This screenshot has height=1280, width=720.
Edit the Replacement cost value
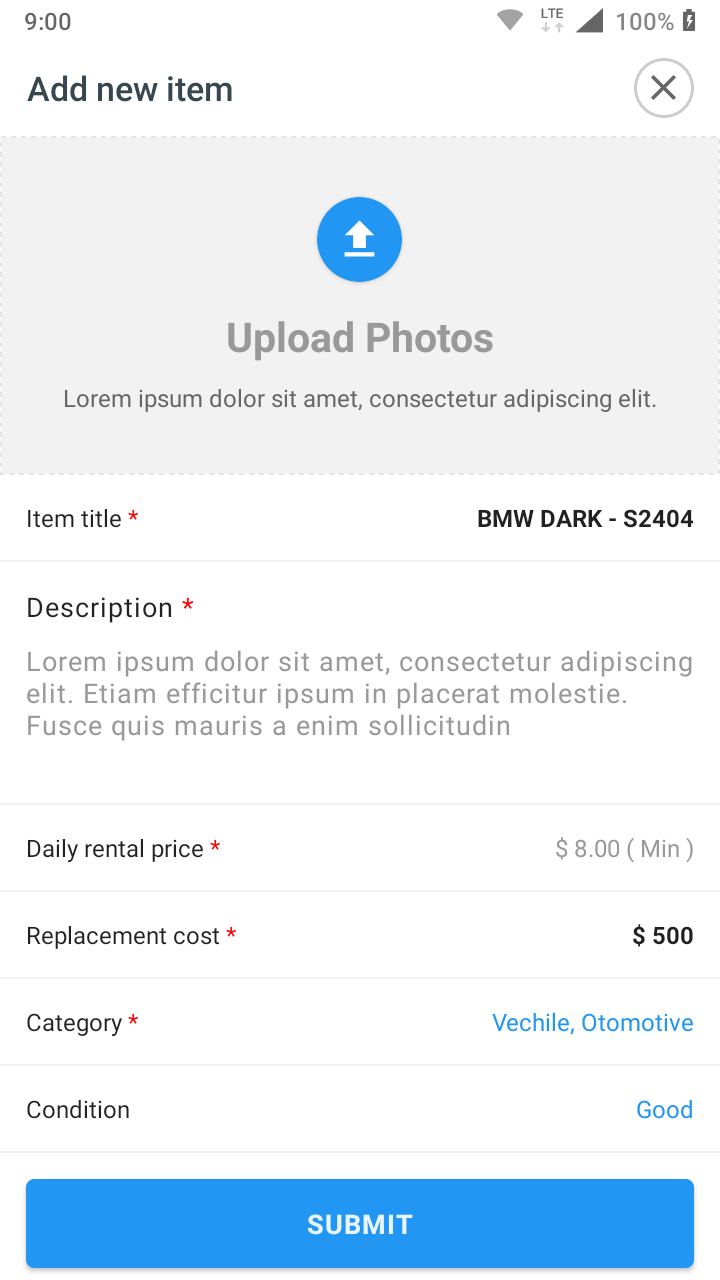click(662, 936)
